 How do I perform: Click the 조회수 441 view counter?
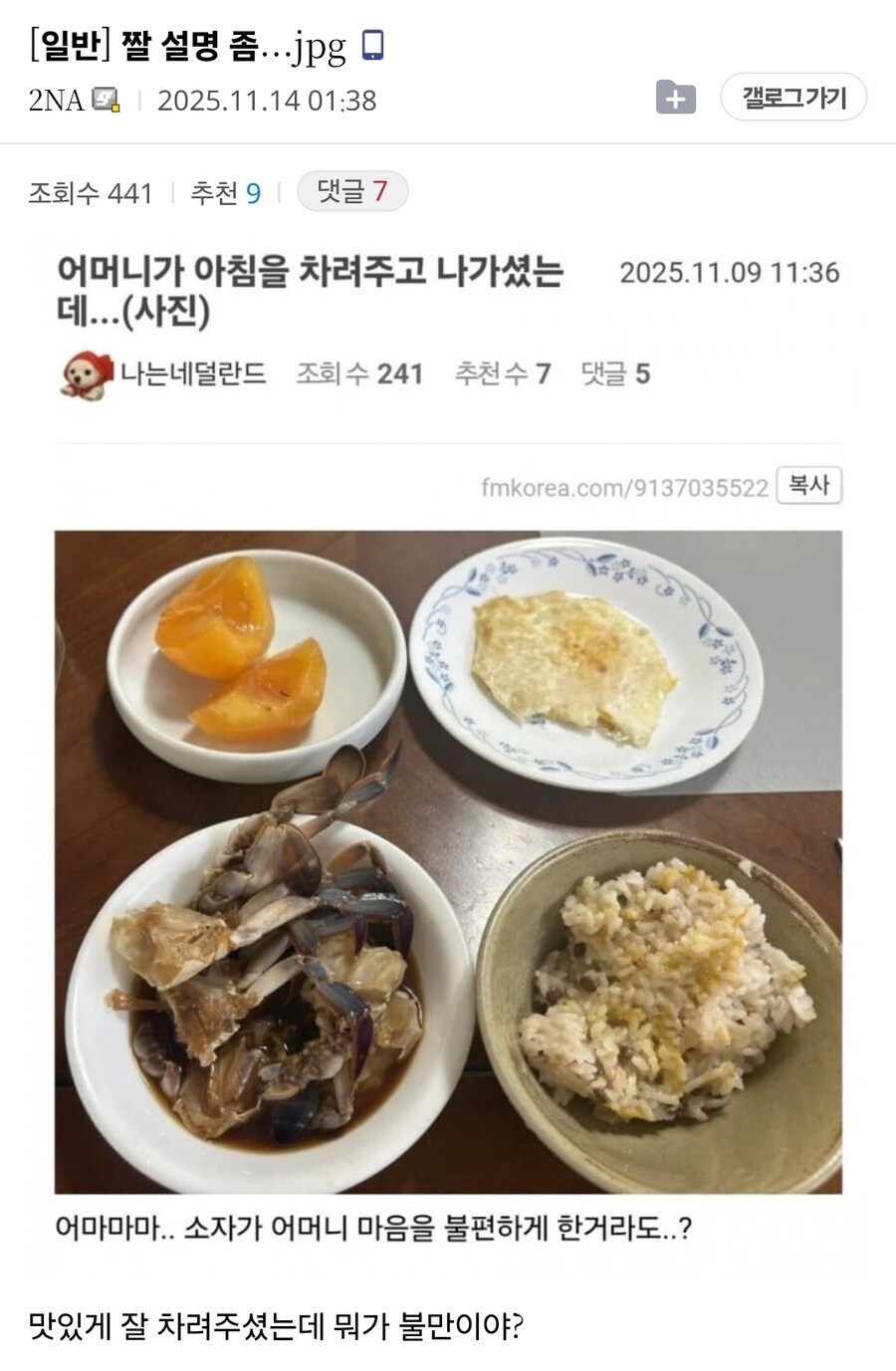[x=90, y=194]
